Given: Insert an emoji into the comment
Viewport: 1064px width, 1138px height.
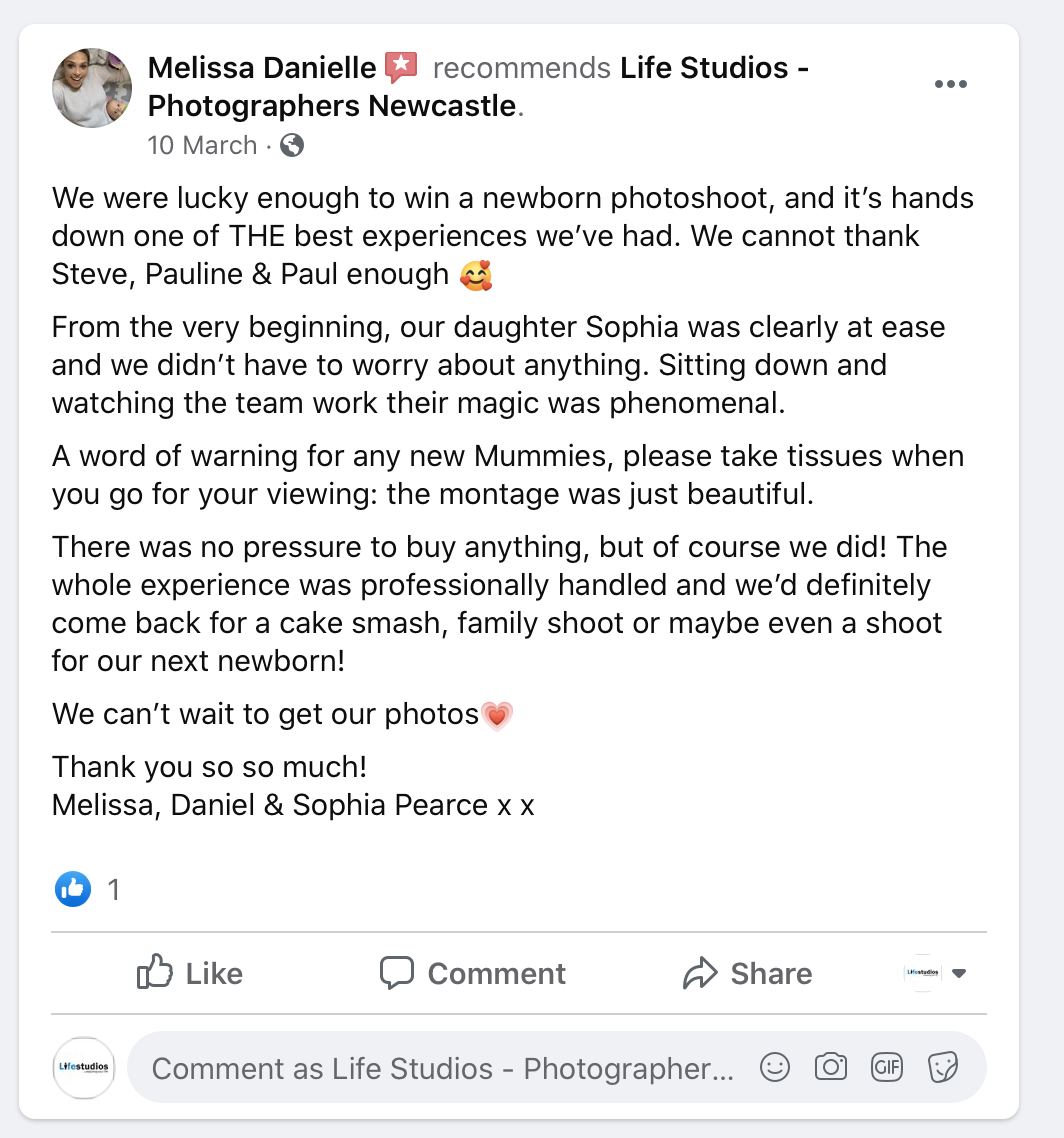Looking at the screenshot, I should (775, 1068).
